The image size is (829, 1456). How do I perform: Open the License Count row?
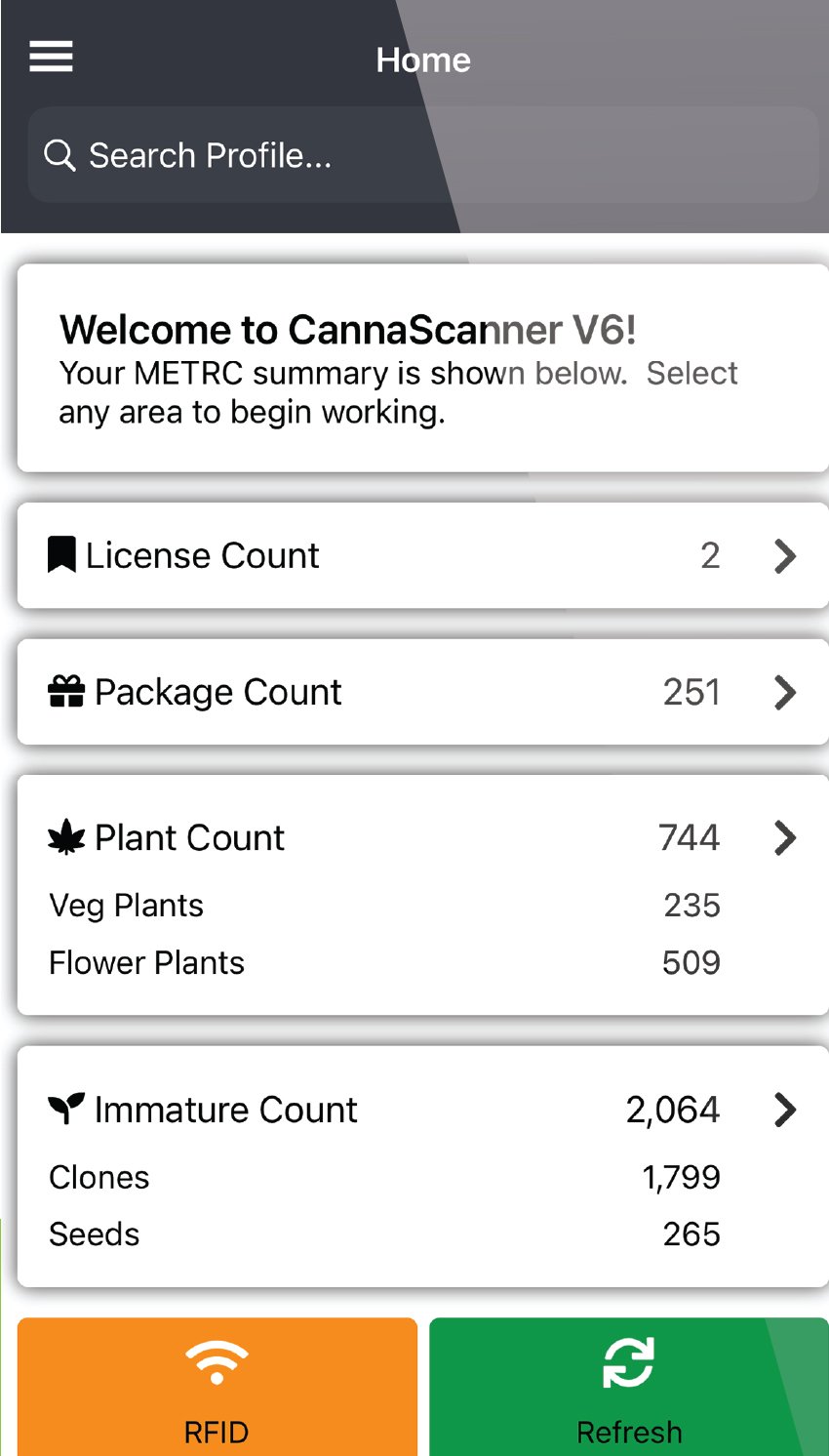coord(421,555)
